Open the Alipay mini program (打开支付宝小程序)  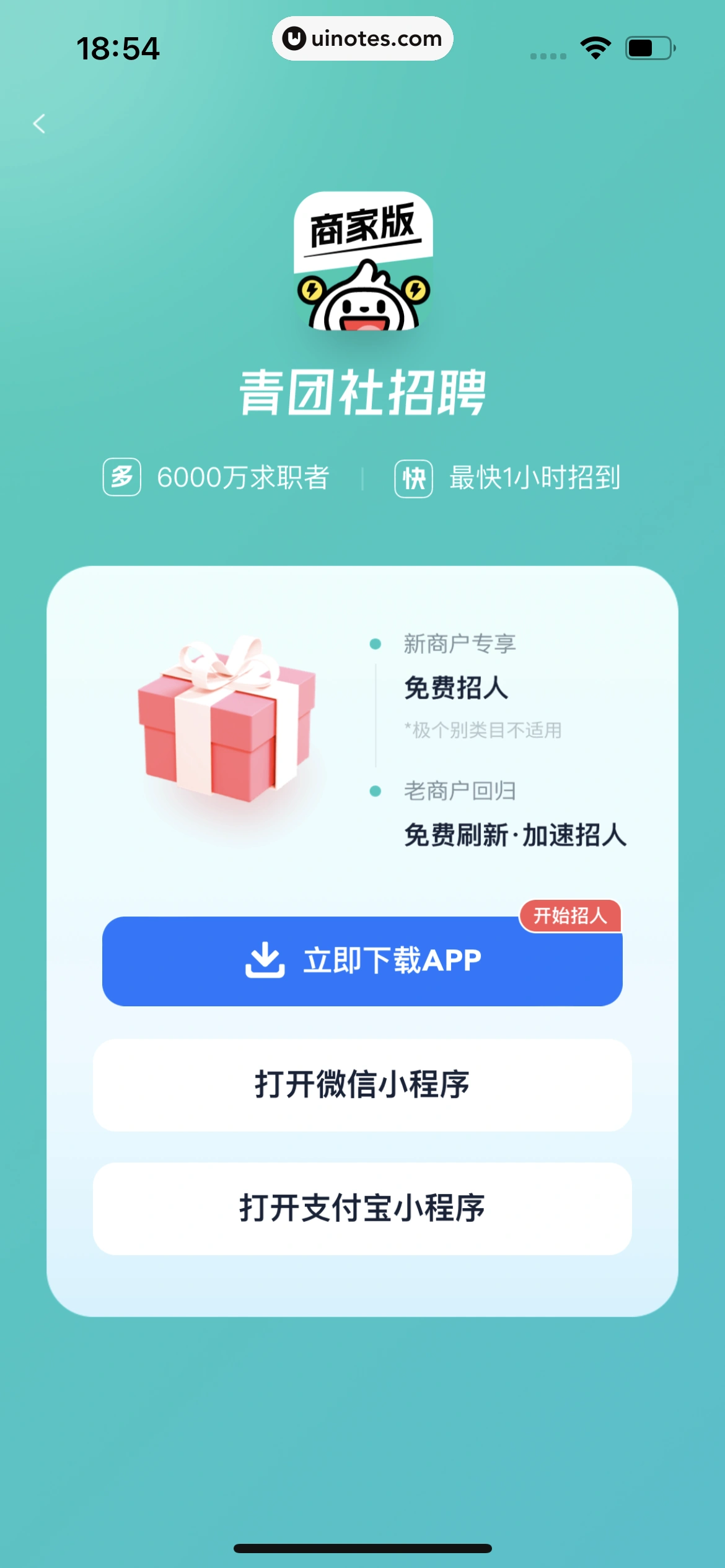362,1208
